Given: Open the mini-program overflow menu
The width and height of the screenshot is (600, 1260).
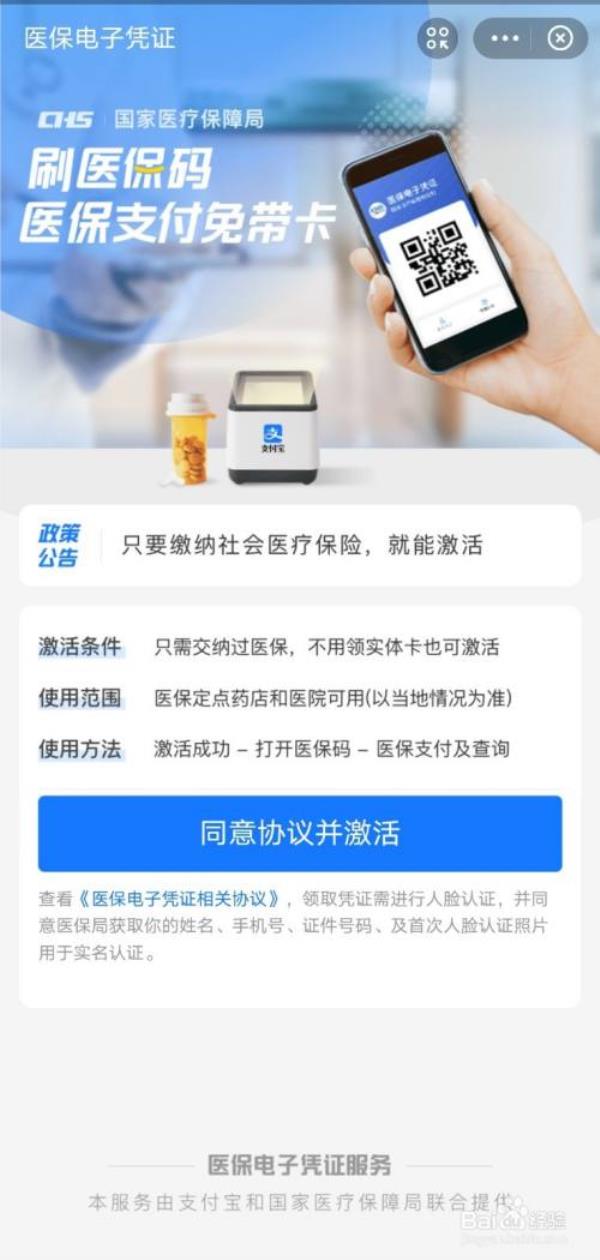Looking at the screenshot, I should tap(505, 39).
